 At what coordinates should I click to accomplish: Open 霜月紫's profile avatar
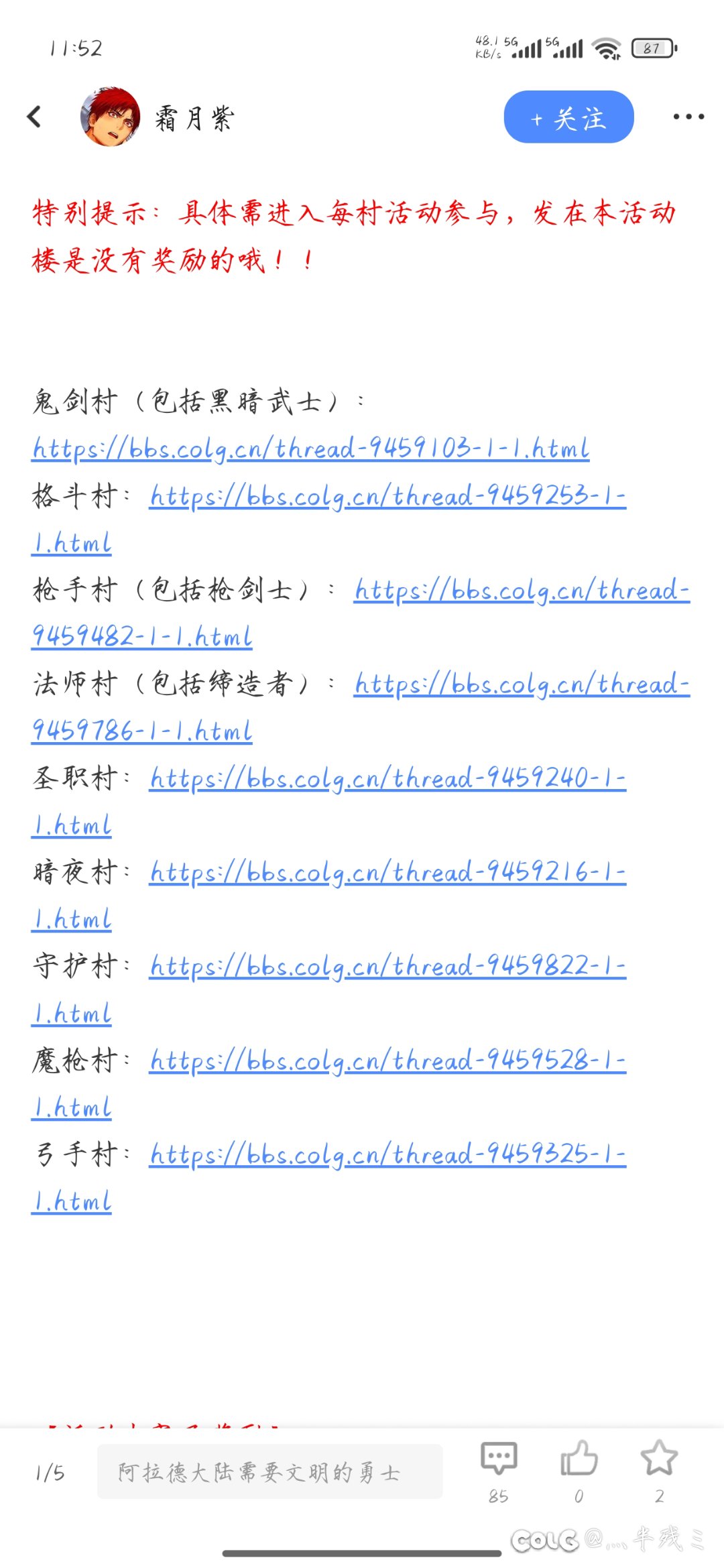click(110, 117)
